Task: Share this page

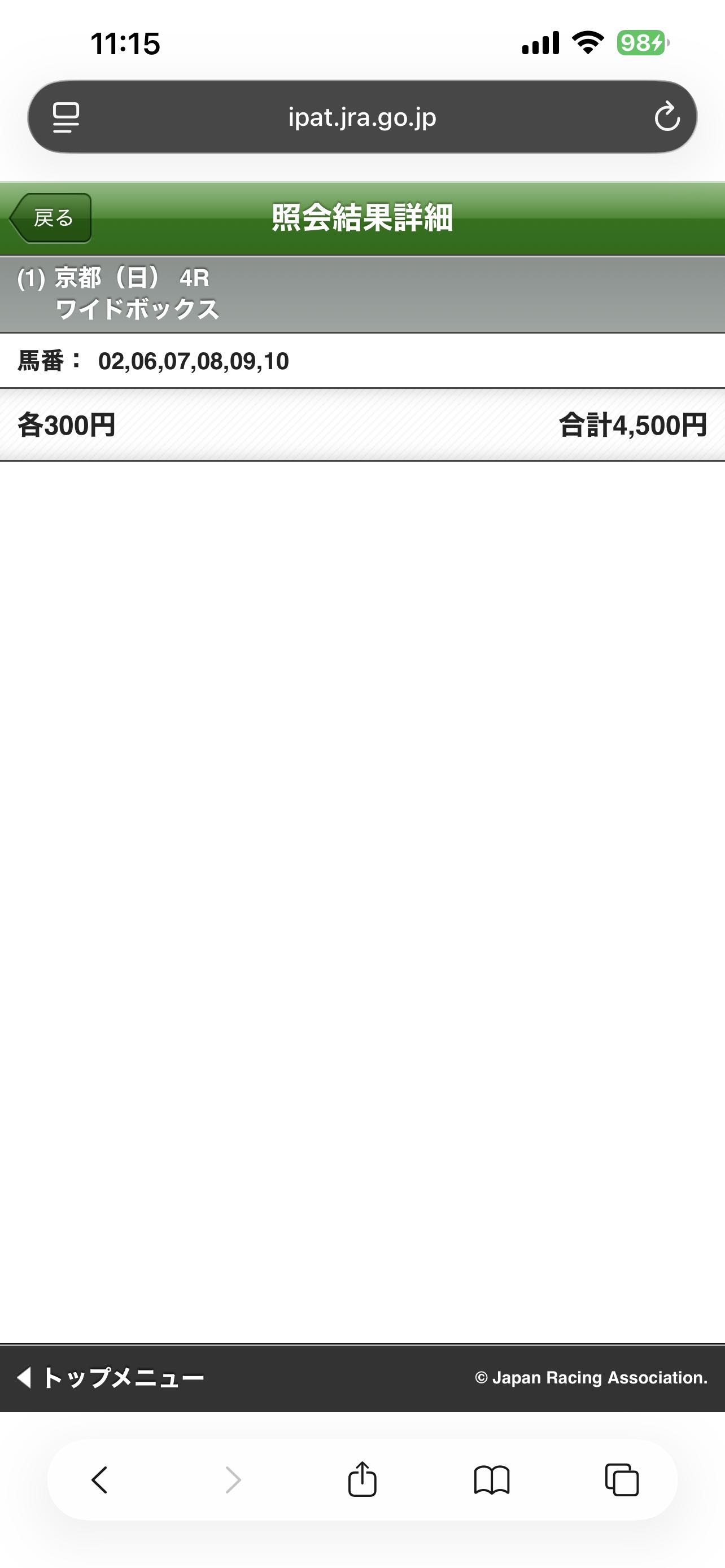Action: pos(362,1480)
